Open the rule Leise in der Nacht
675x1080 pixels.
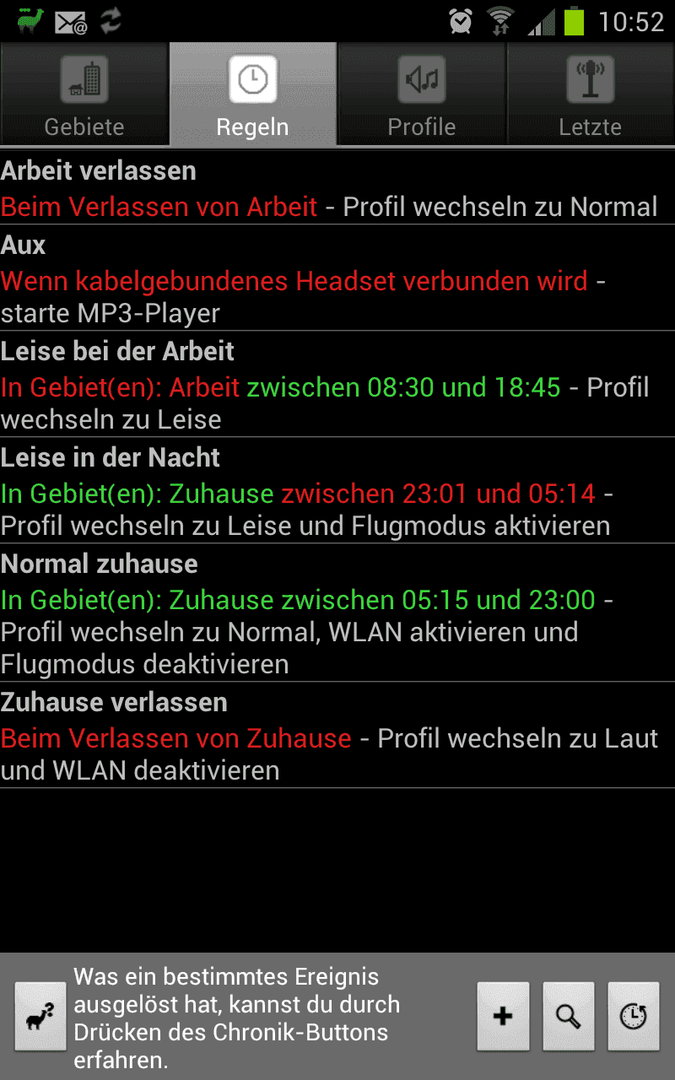[338, 490]
